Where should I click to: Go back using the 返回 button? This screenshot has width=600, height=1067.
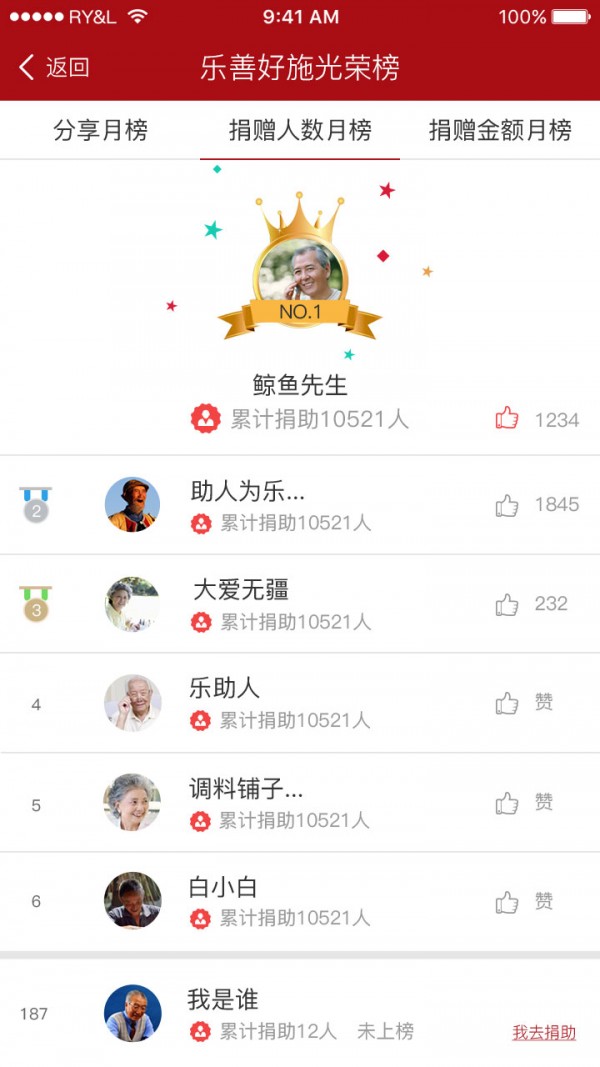pyautogui.click(x=55, y=68)
